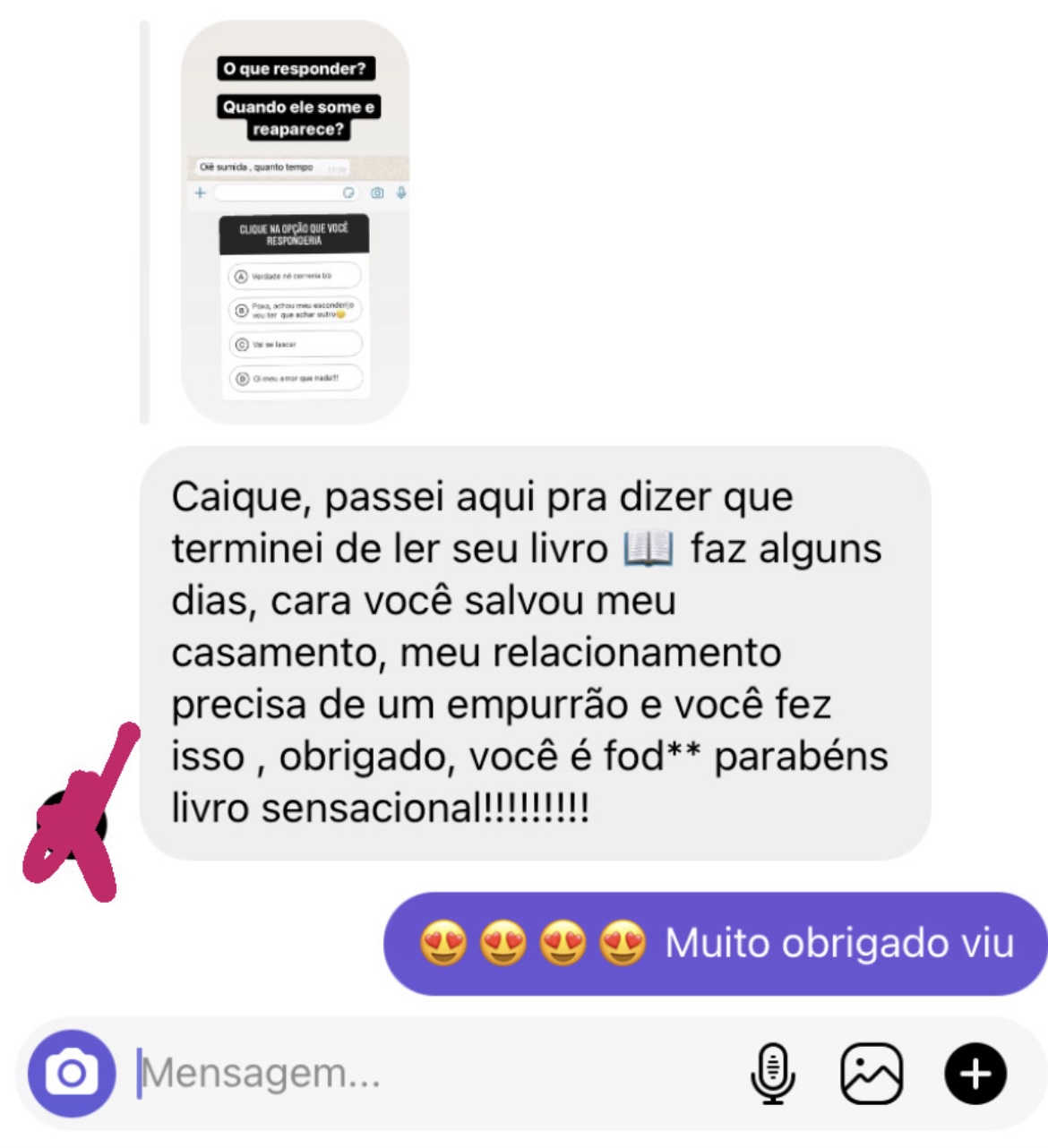Screen dimensions: 1048x1148
Task: Open the replied story preview thumbnail
Action: coord(295,222)
